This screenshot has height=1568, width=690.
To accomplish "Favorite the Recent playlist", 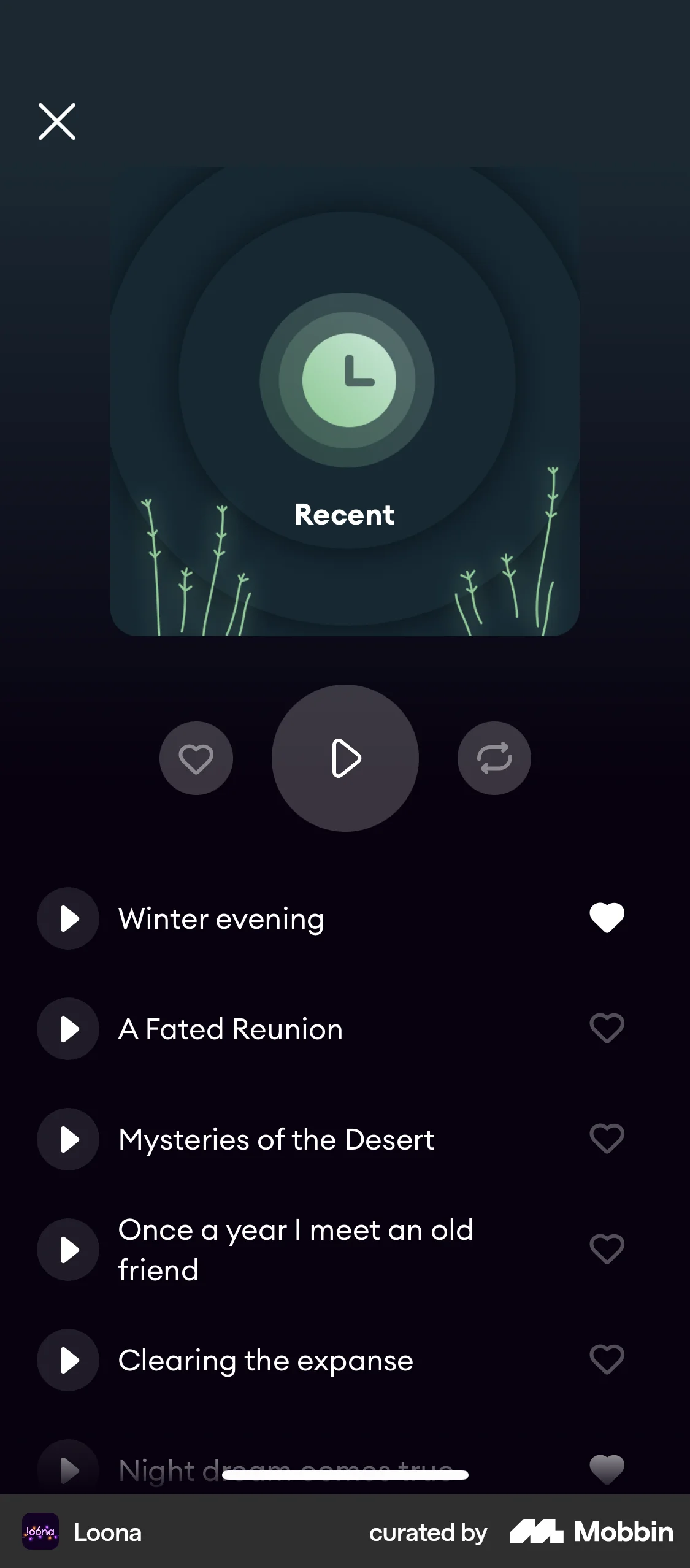I will pyautogui.click(x=196, y=758).
